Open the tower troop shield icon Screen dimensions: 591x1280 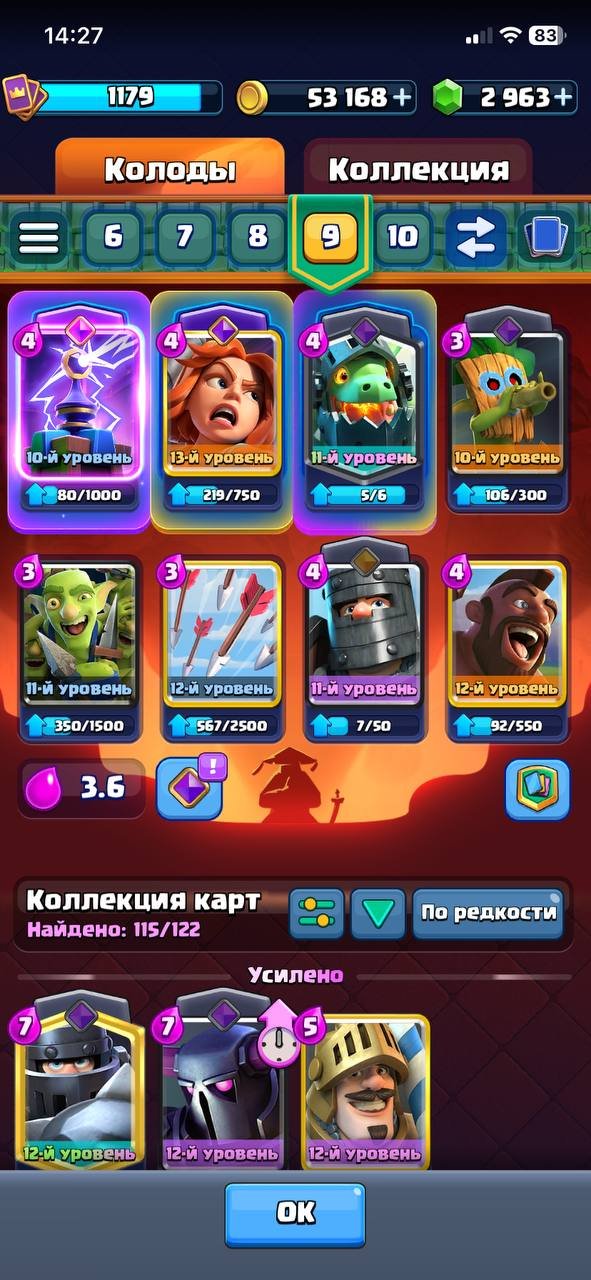coord(537,789)
